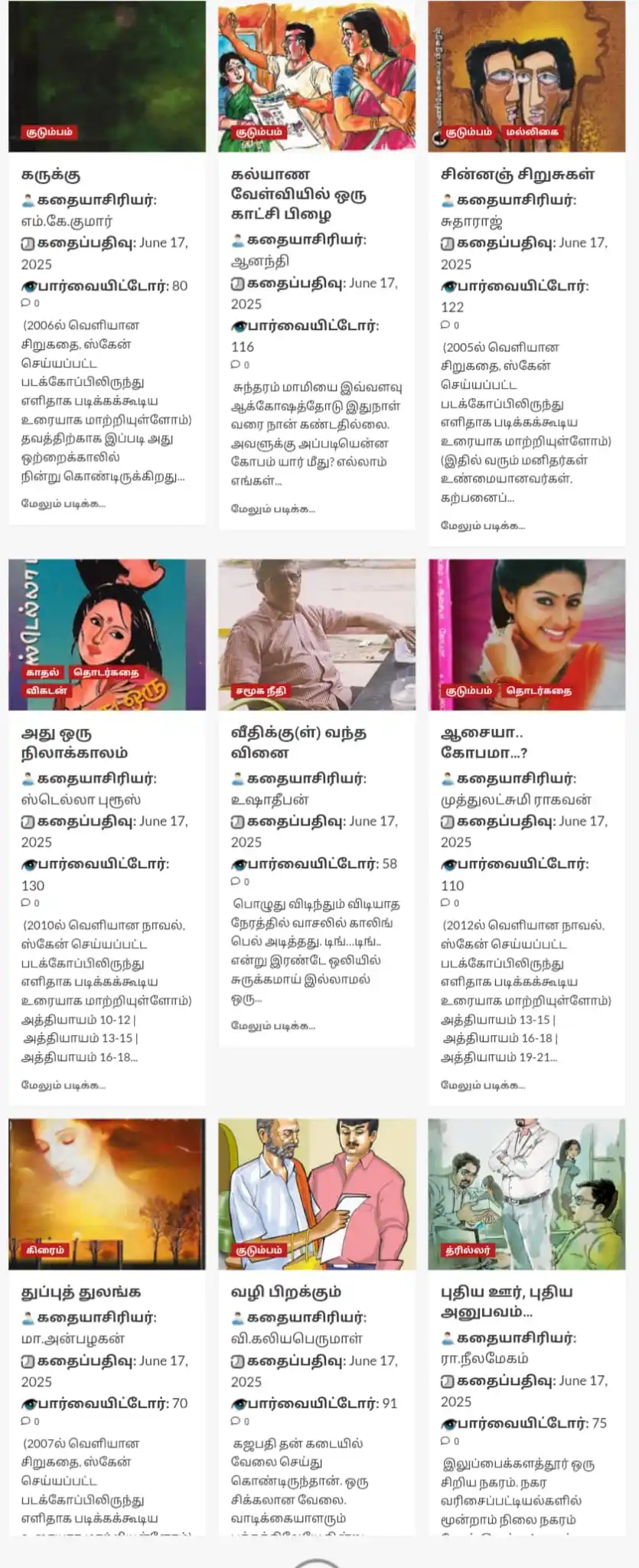
Task: Read more of அது ஒரு நிலாக்காலம்
Action: click(x=63, y=1085)
